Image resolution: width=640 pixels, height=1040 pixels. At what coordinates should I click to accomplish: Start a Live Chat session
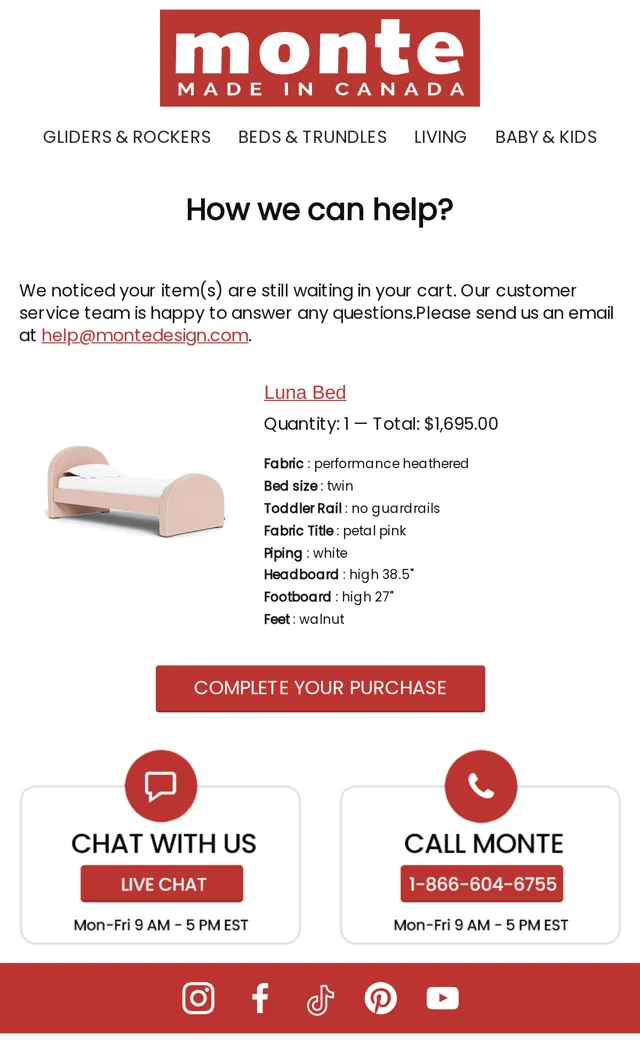click(162, 884)
